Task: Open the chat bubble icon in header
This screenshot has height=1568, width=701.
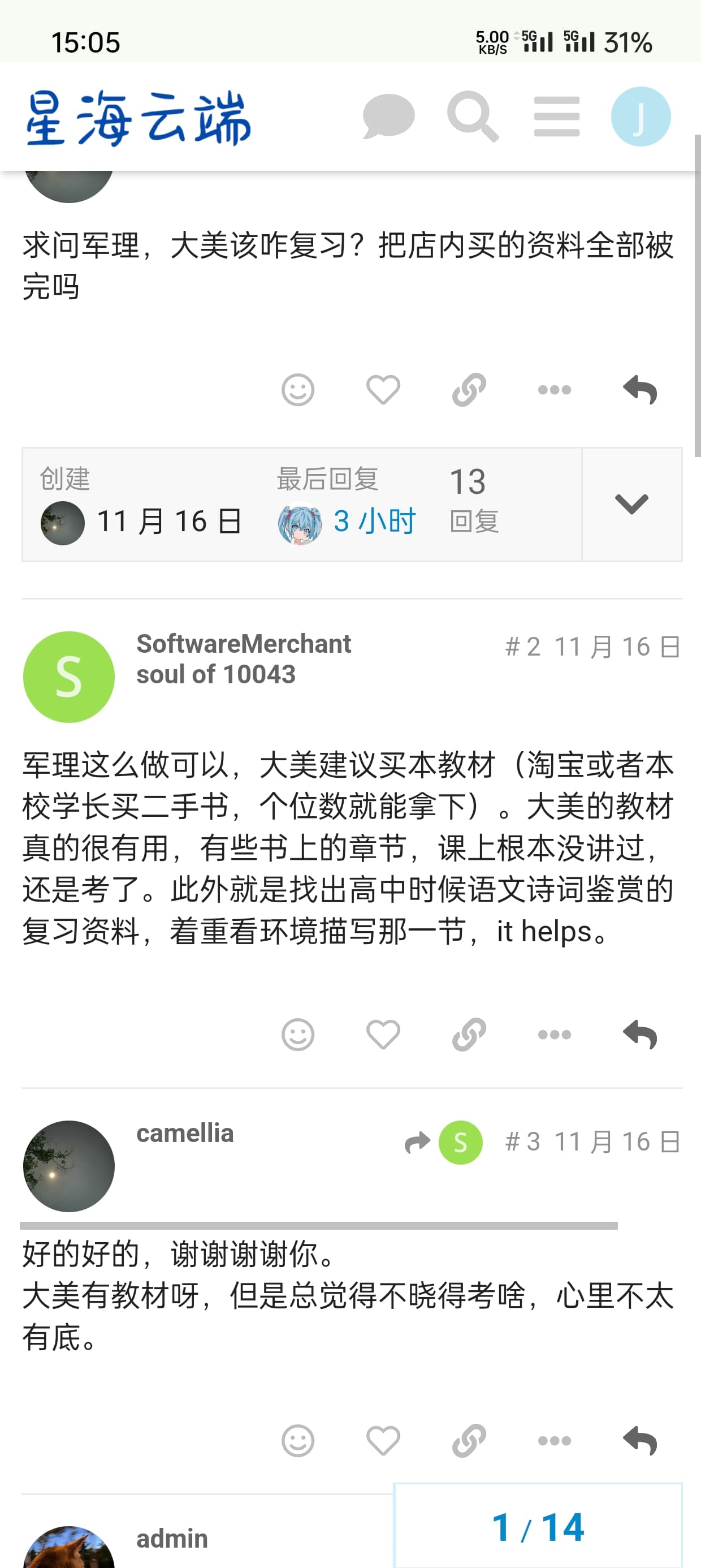Action: tap(388, 117)
